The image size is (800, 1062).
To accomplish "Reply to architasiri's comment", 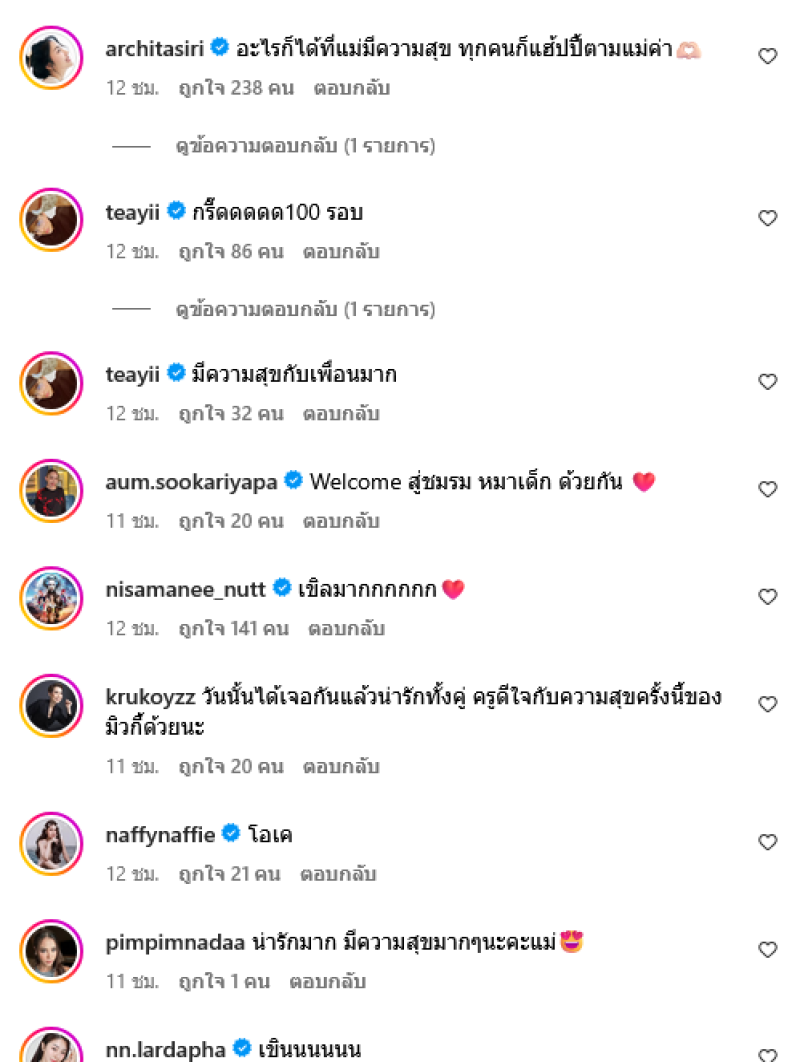I will coord(349,88).
